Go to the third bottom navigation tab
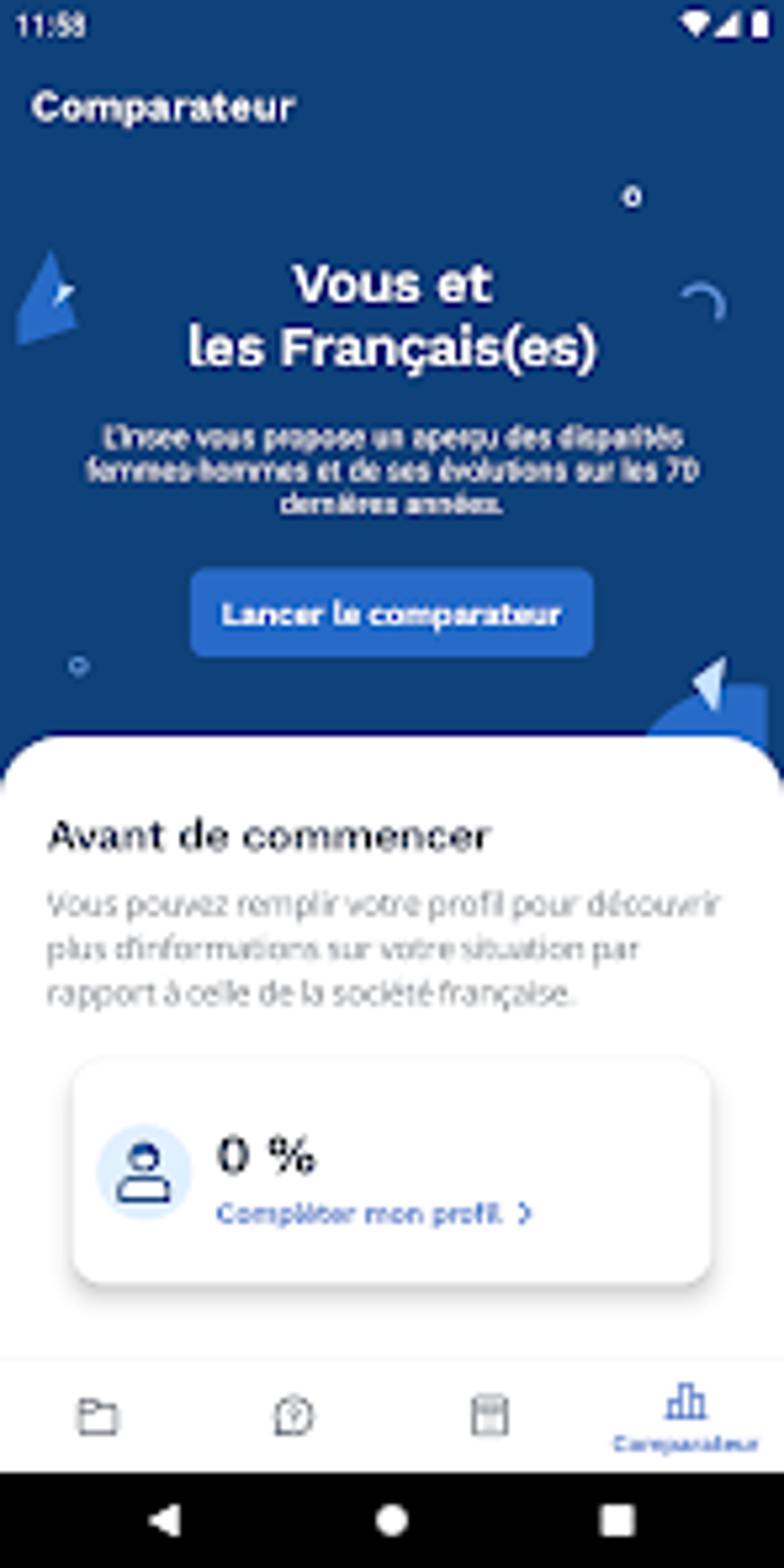The width and height of the screenshot is (784, 1568). coord(490,1416)
